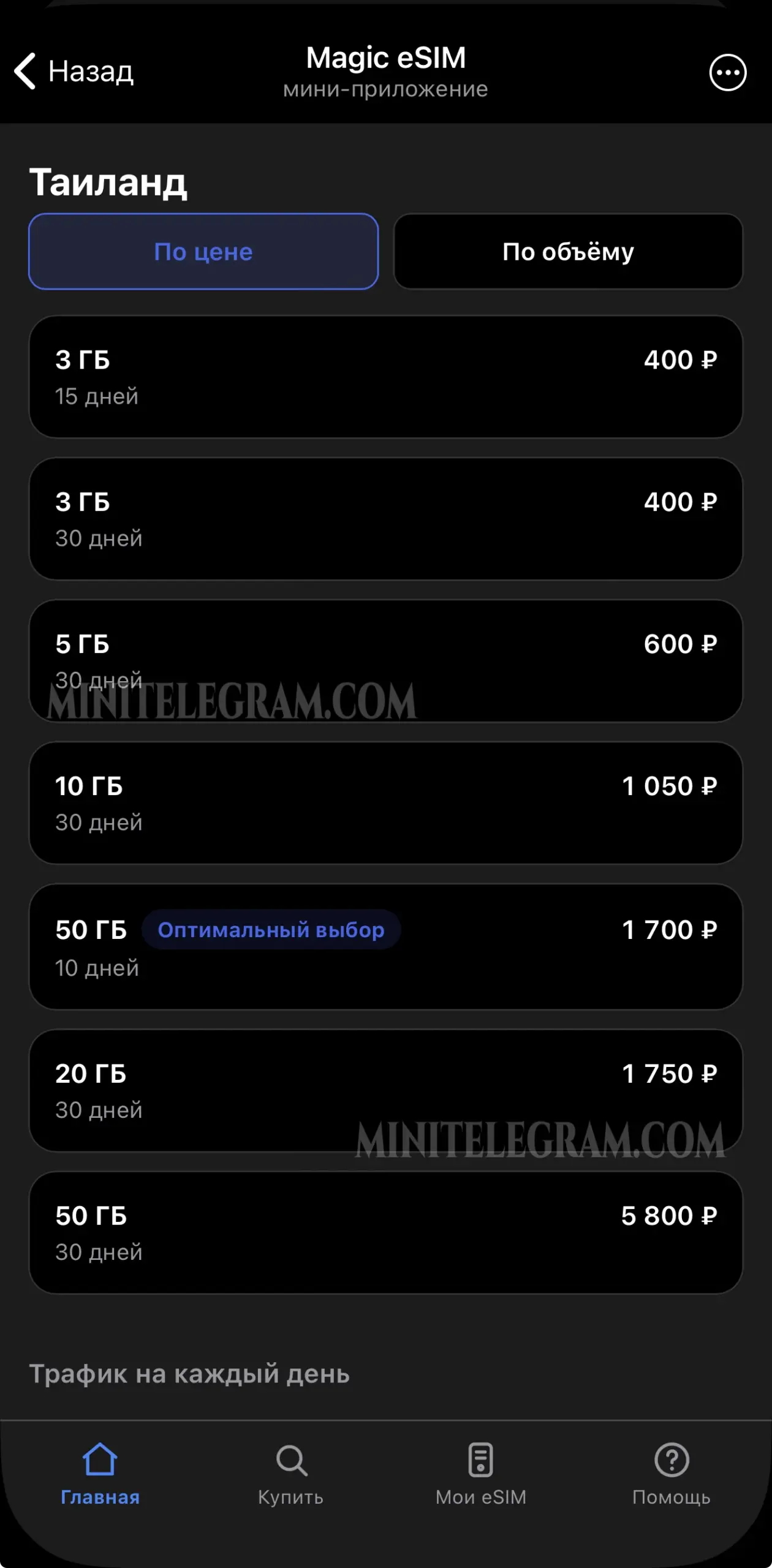Open the 5 ГБ plan for 600 ₽
This screenshot has width=772, height=1568.
[x=386, y=661]
